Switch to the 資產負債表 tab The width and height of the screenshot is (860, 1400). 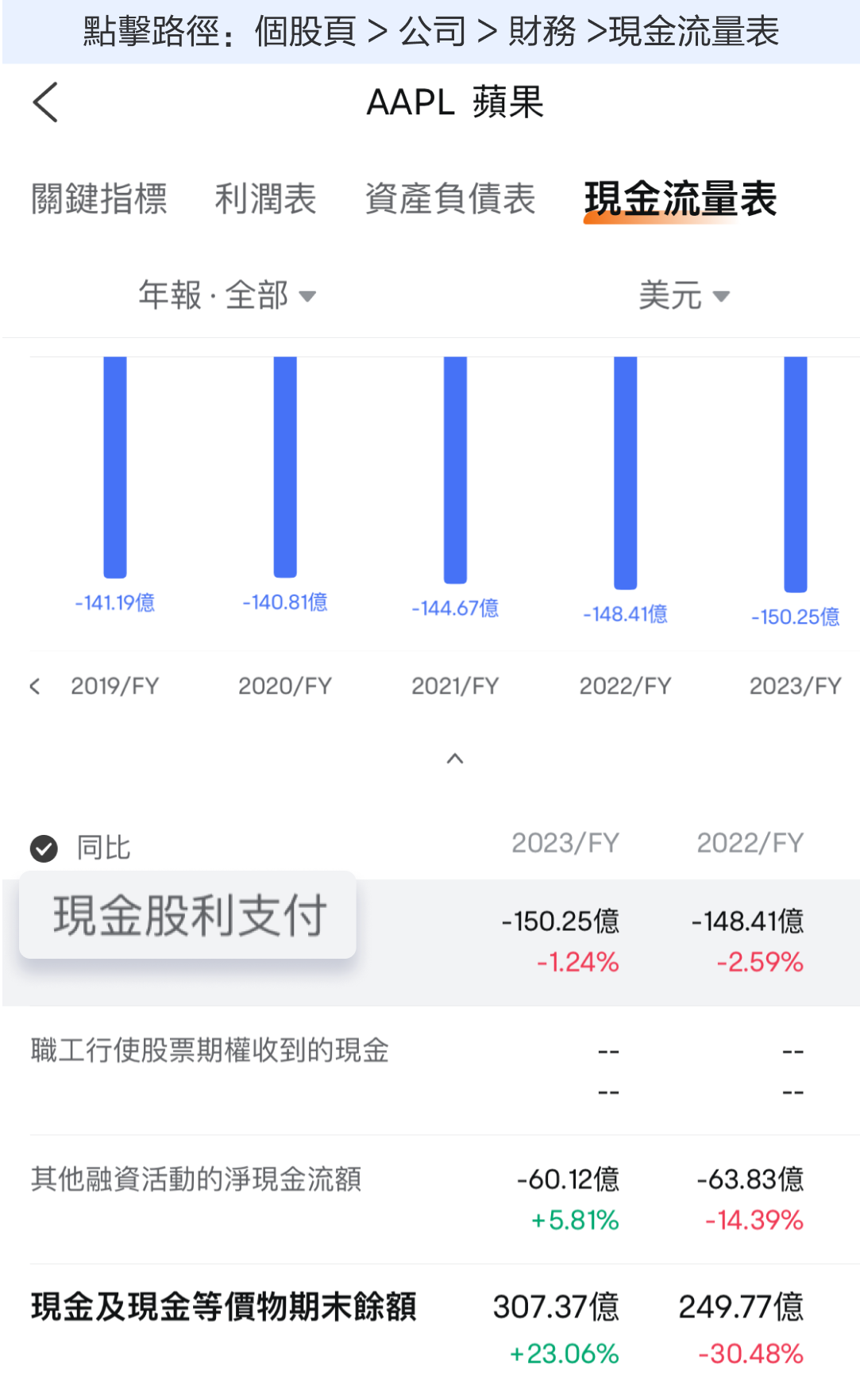(x=450, y=200)
